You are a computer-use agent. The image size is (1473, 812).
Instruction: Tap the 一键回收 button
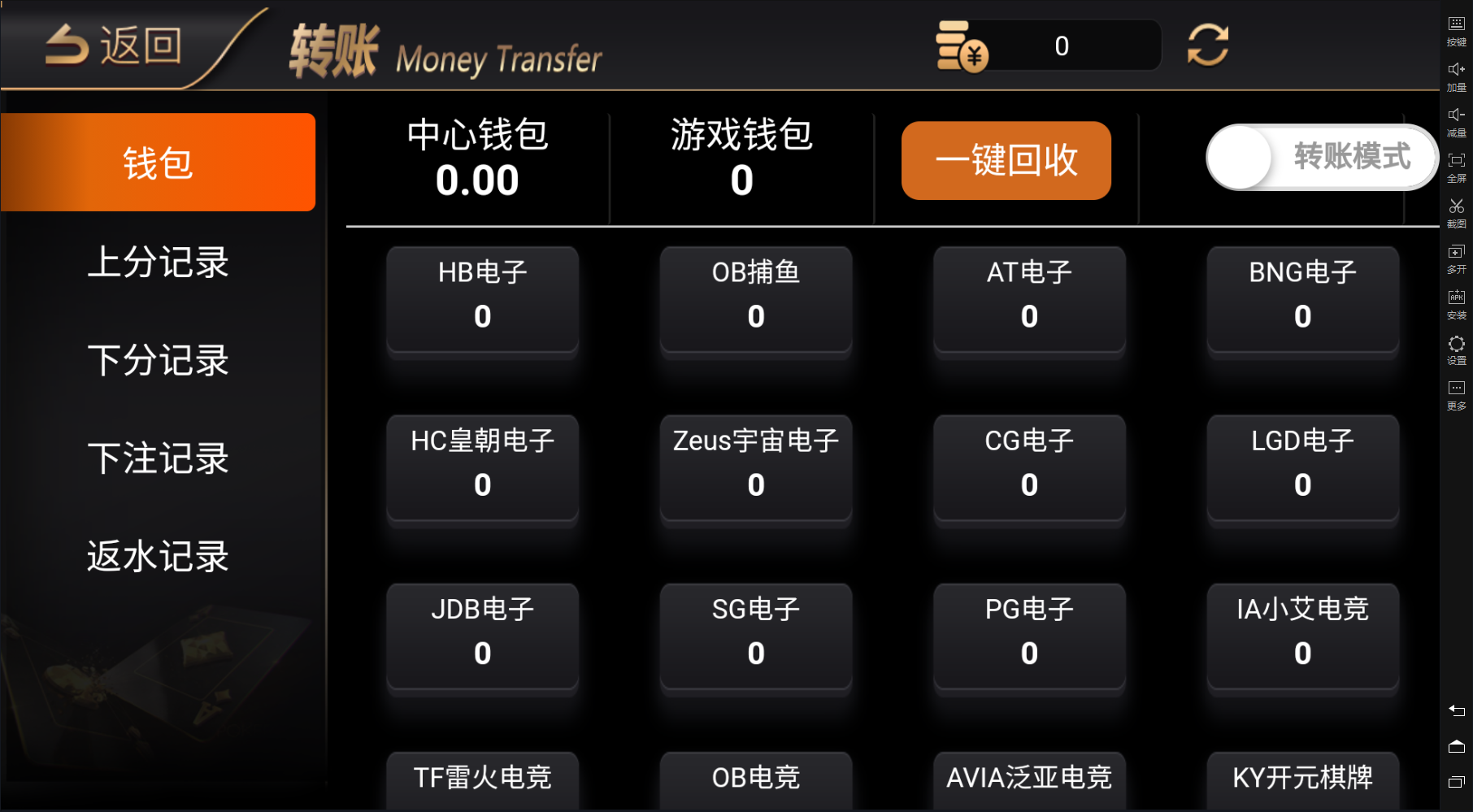[1006, 160]
